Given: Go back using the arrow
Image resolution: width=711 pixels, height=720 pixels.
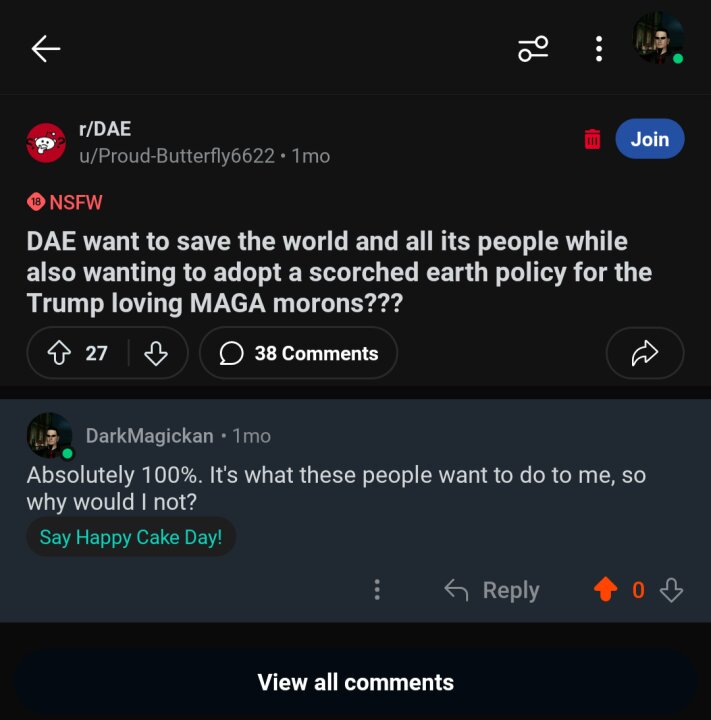Looking at the screenshot, I should tap(46, 49).
